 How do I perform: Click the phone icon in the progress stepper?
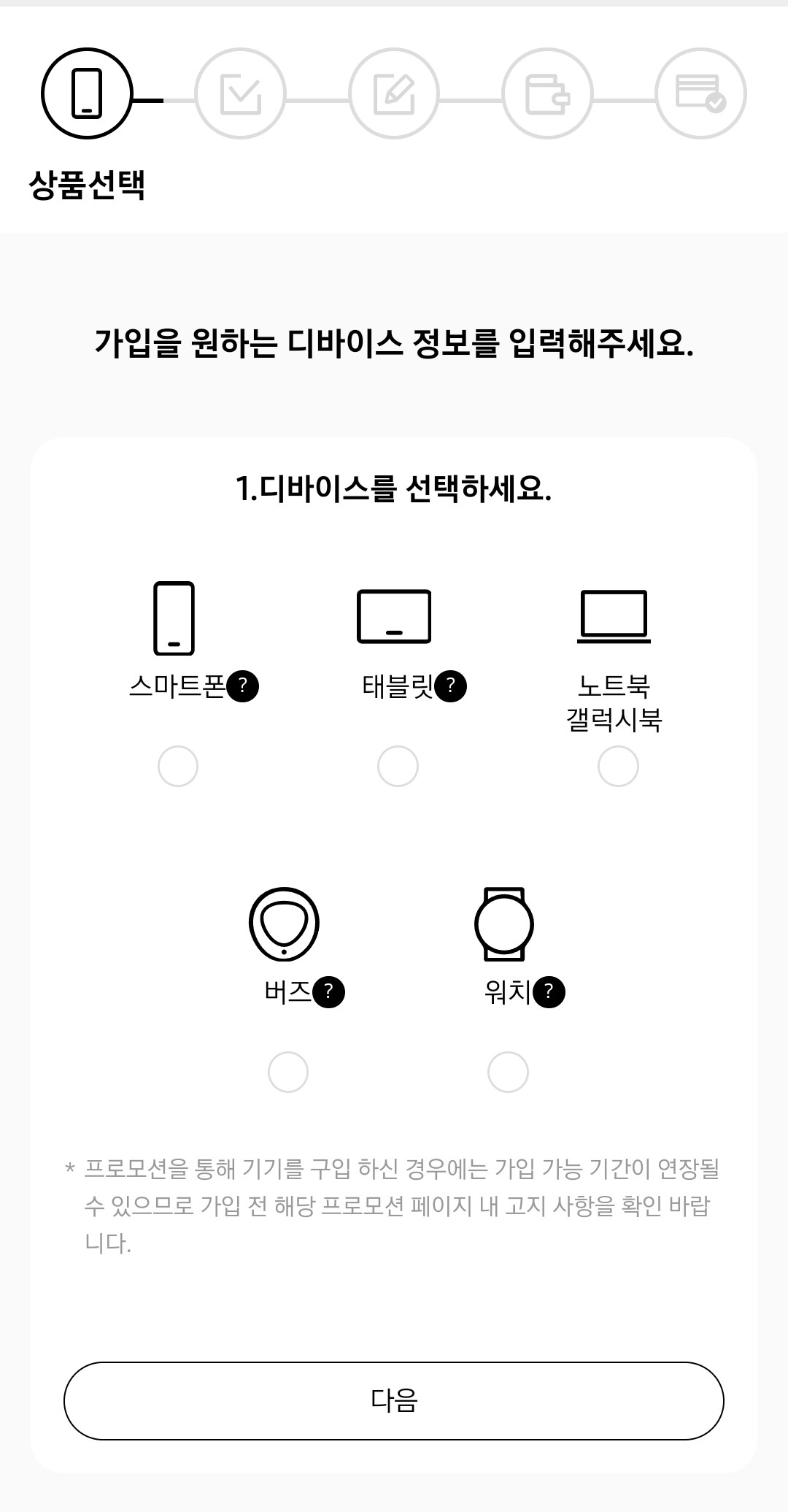pos(89,93)
